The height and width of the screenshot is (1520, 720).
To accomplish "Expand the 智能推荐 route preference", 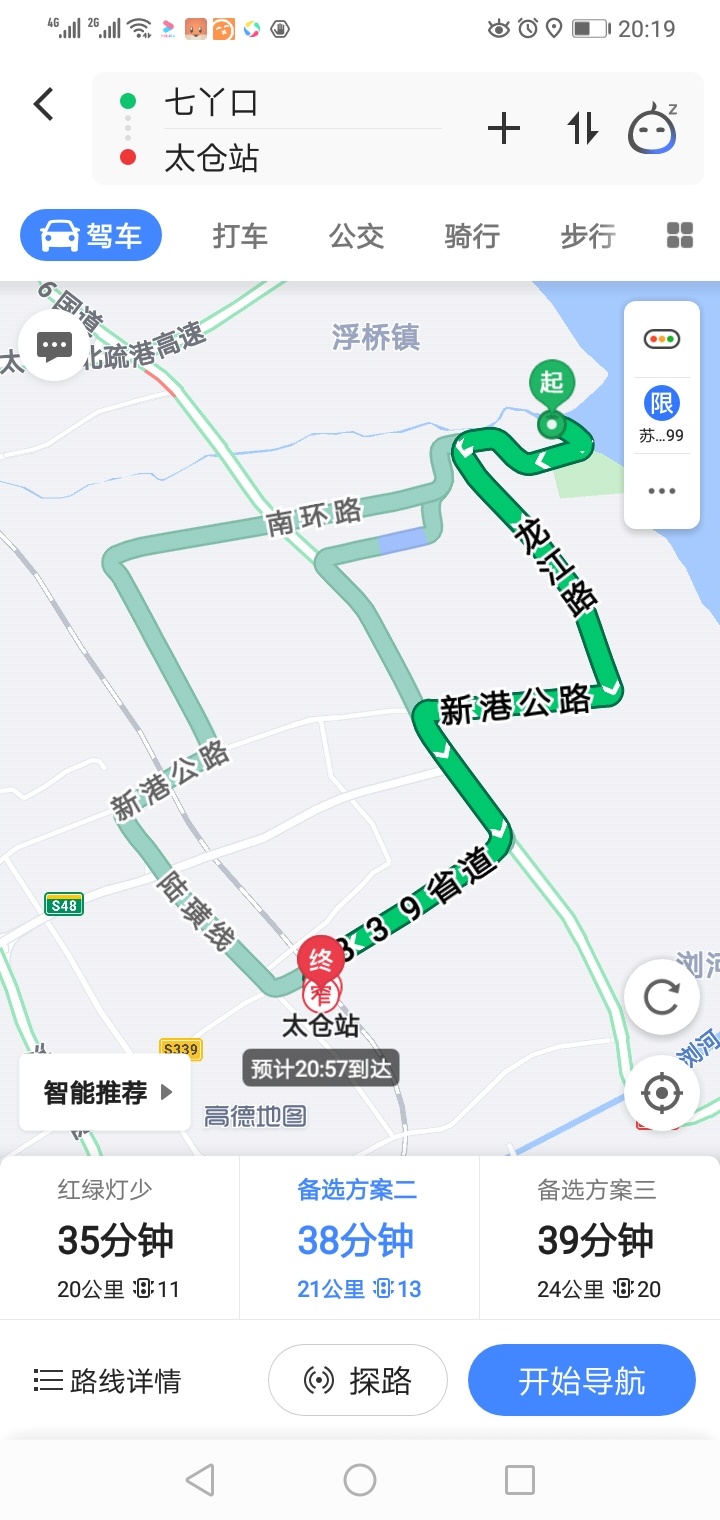I will tap(105, 1092).
